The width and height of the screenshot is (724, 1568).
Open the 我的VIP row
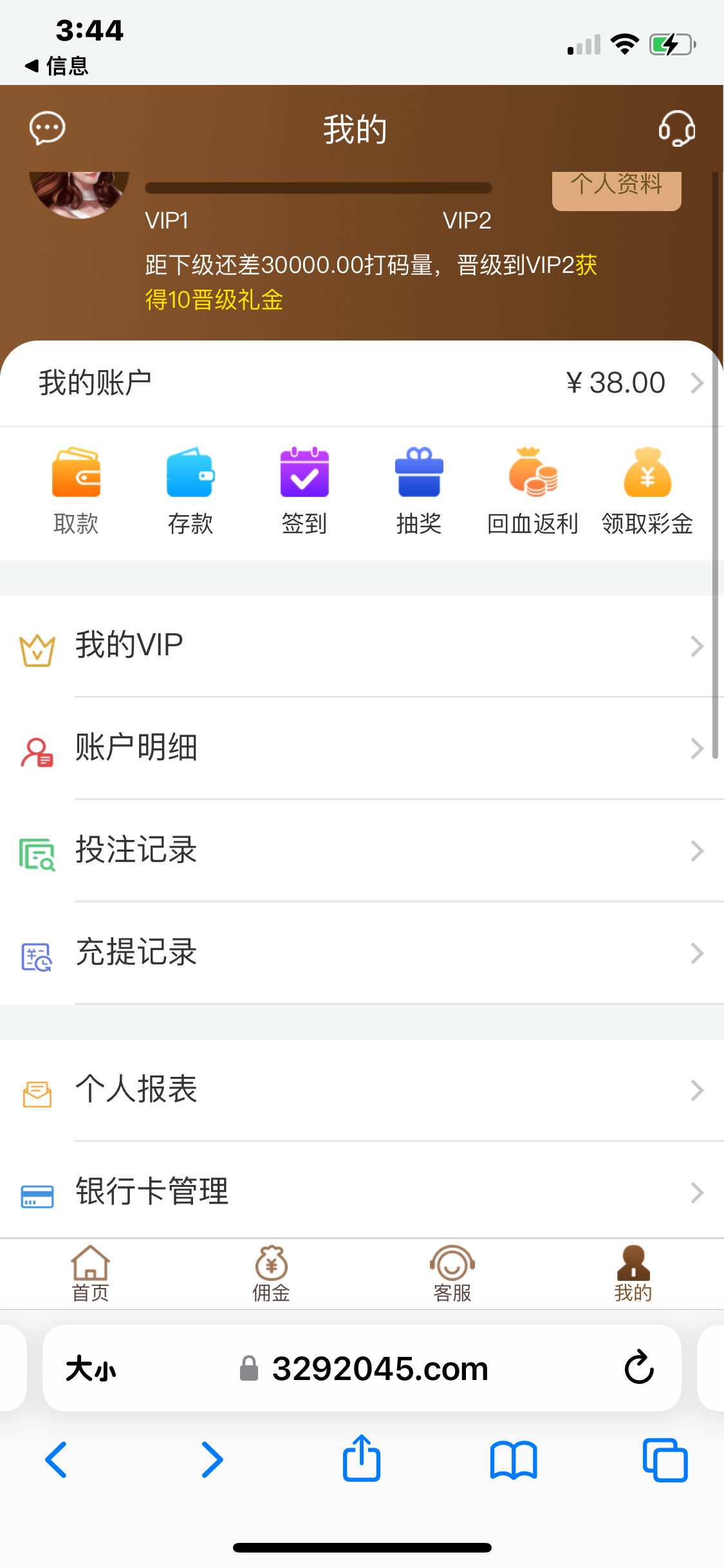click(362, 646)
